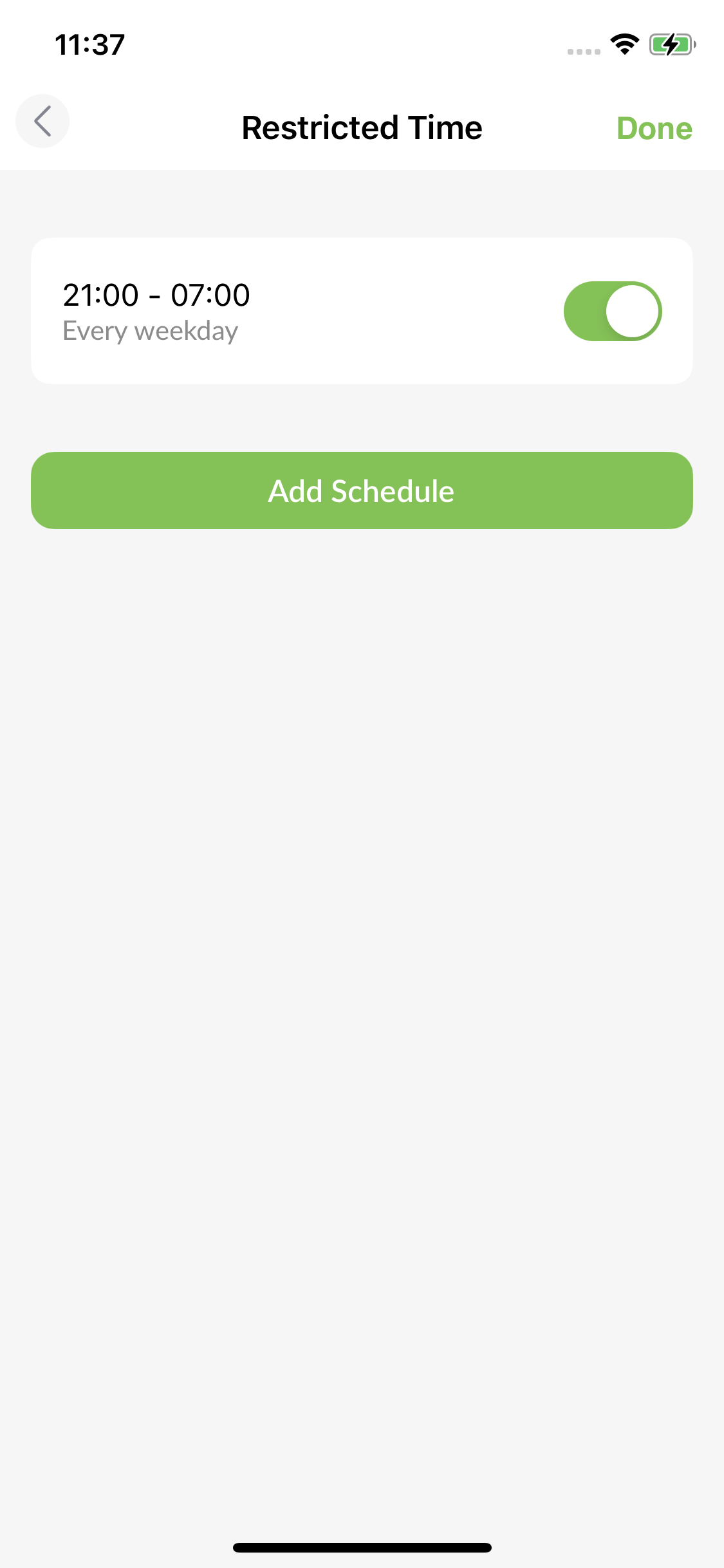Open the 21:00 - 07:00 weekday schedule
724x1568 pixels.
pyautogui.click(x=362, y=312)
